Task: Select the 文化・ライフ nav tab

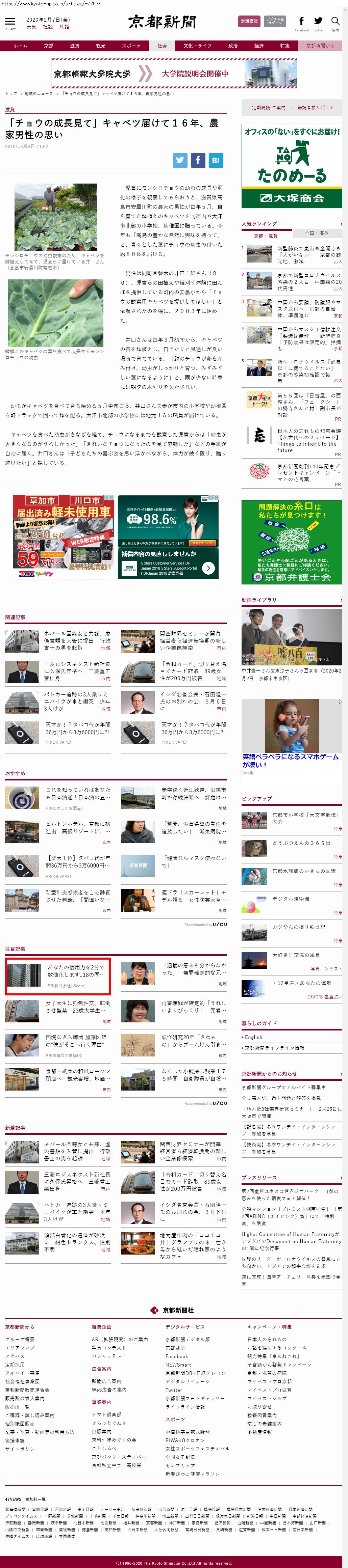Action: 197,46
